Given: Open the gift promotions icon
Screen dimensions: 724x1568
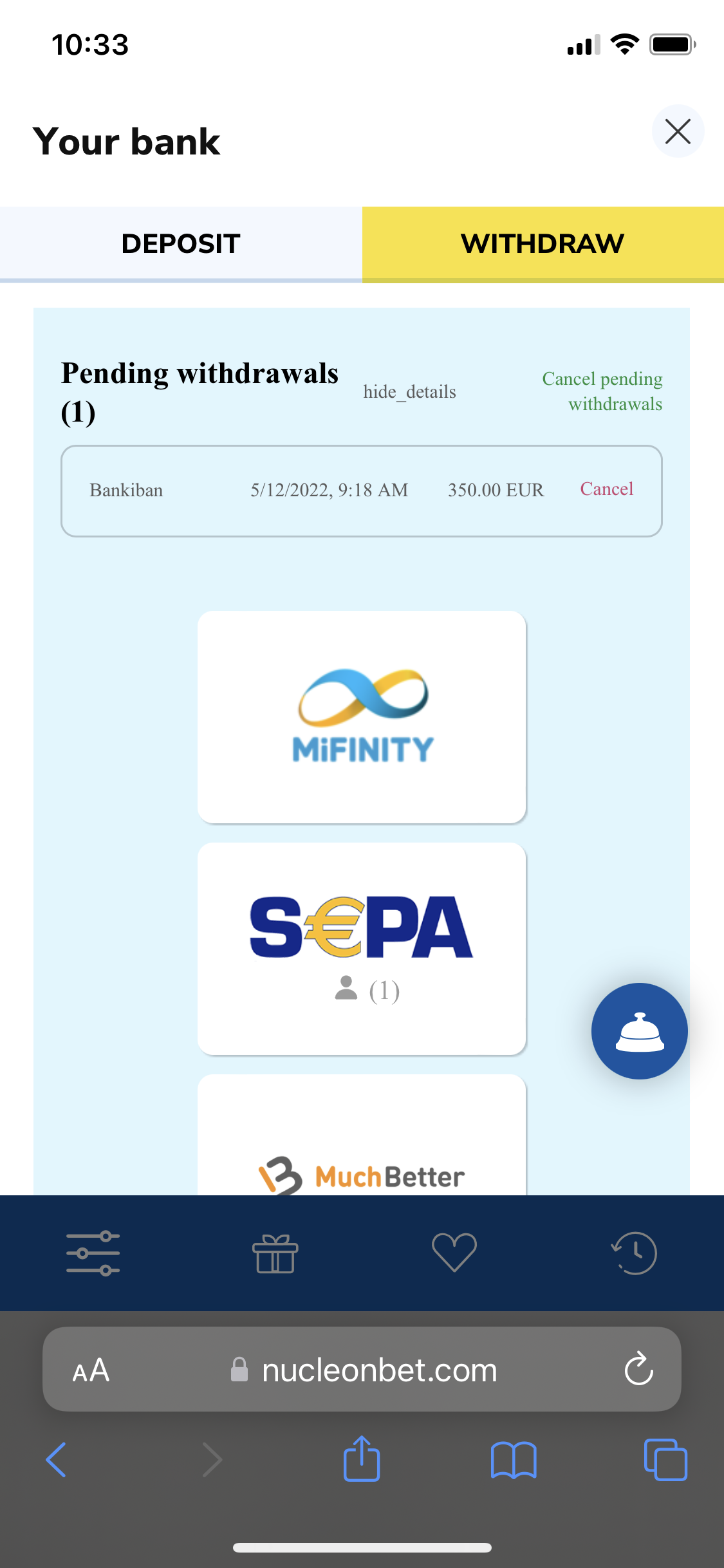Looking at the screenshot, I should coord(275,1253).
